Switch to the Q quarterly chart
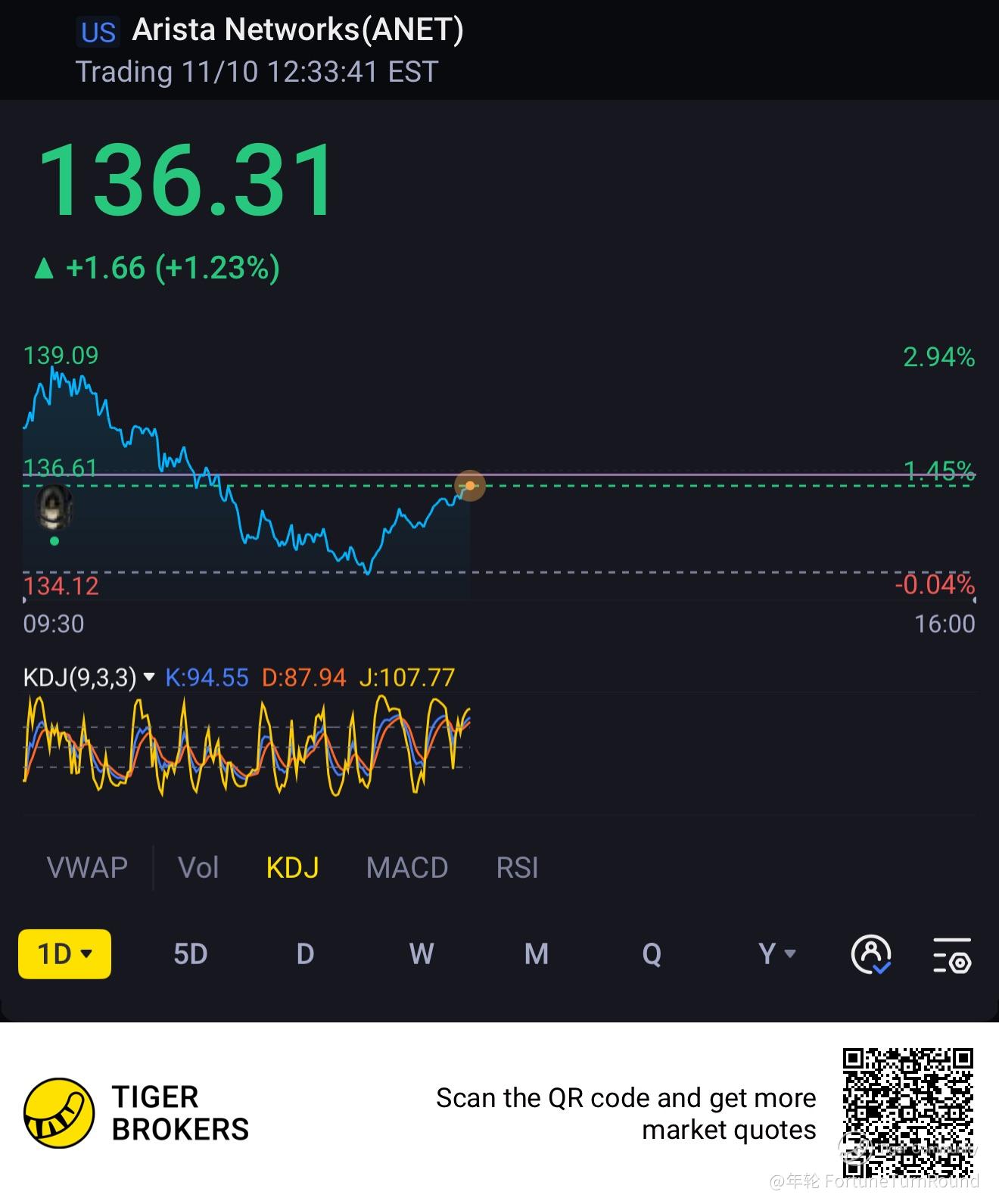Image resolution: width=999 pixels, height=1204 pixels. tap(652, 954)
